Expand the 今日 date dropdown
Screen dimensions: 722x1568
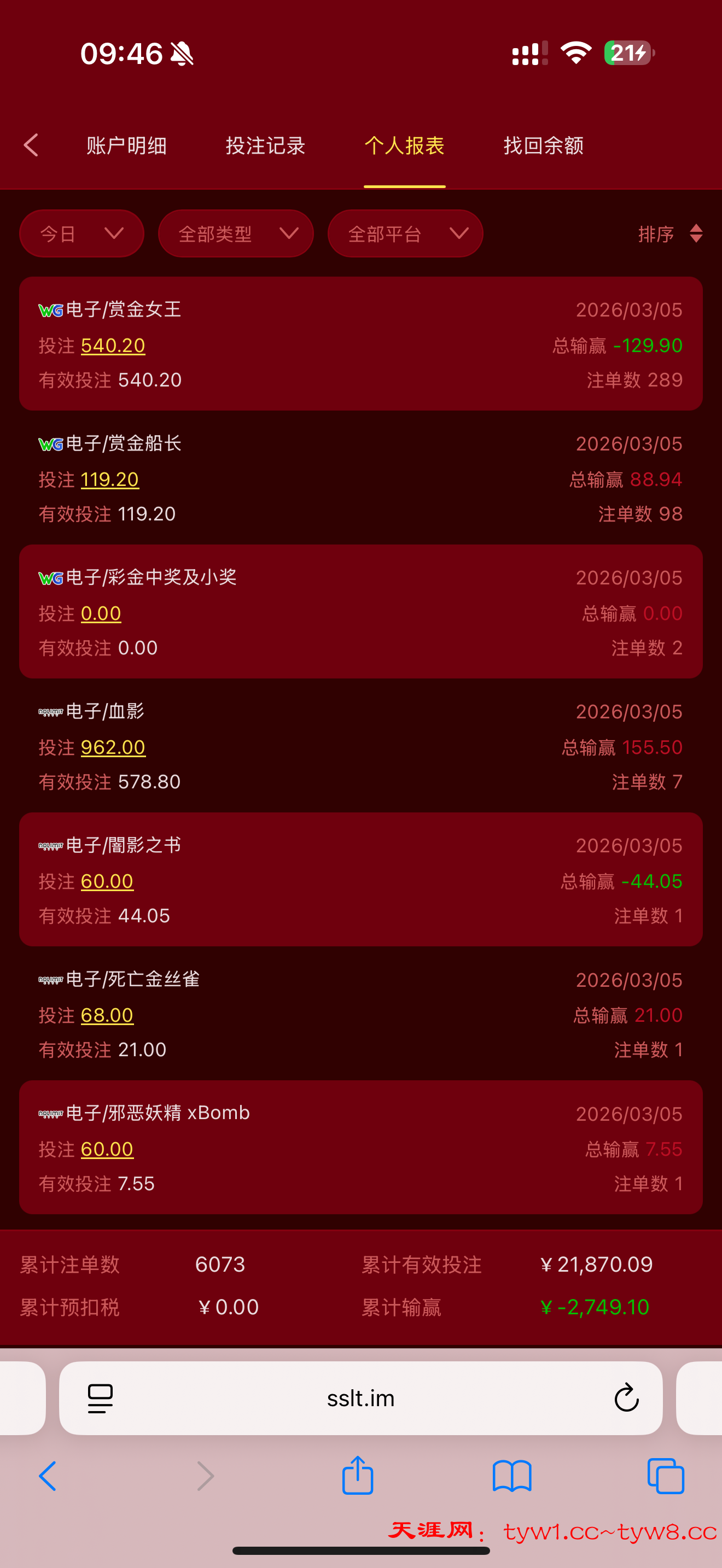click(81, 234)
